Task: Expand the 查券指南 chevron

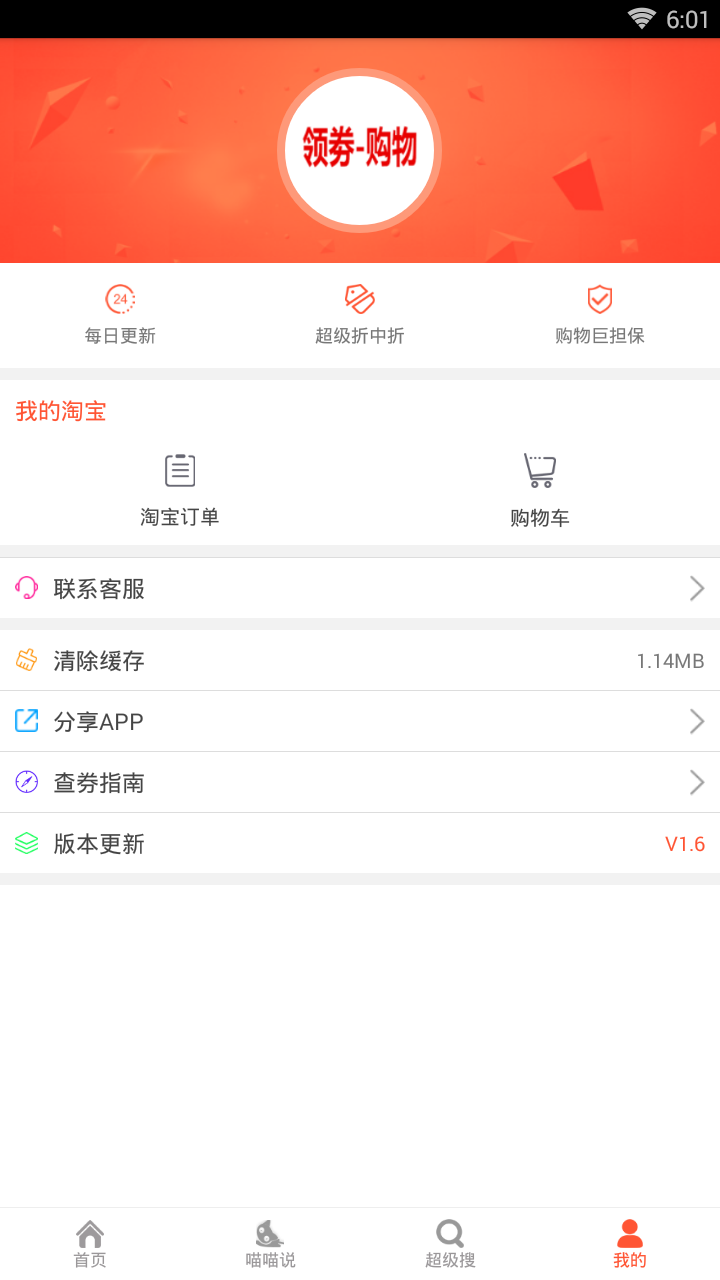Action: coord(697,782)
